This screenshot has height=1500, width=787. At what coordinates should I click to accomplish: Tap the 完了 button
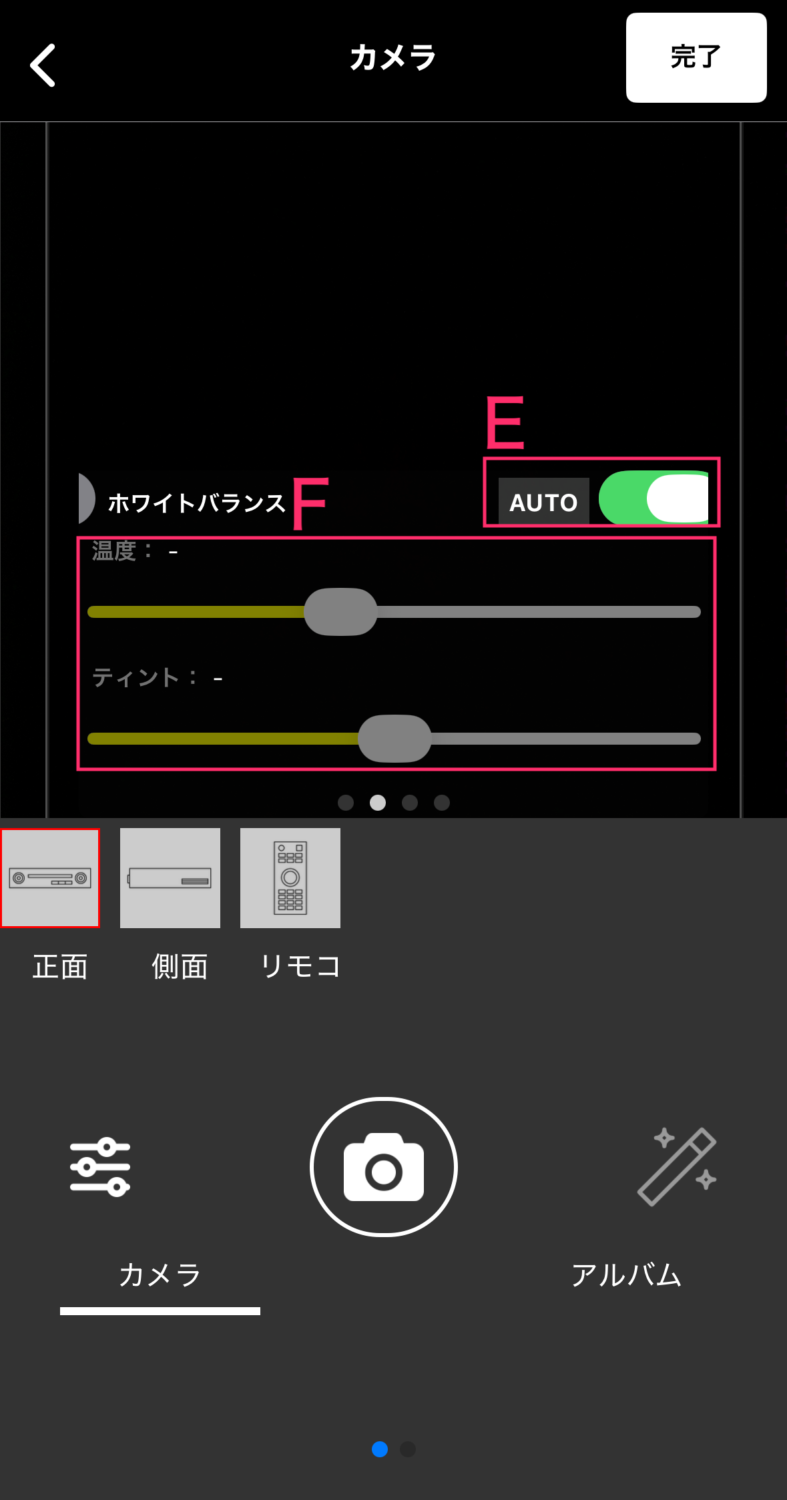click(x=696, y=58)
